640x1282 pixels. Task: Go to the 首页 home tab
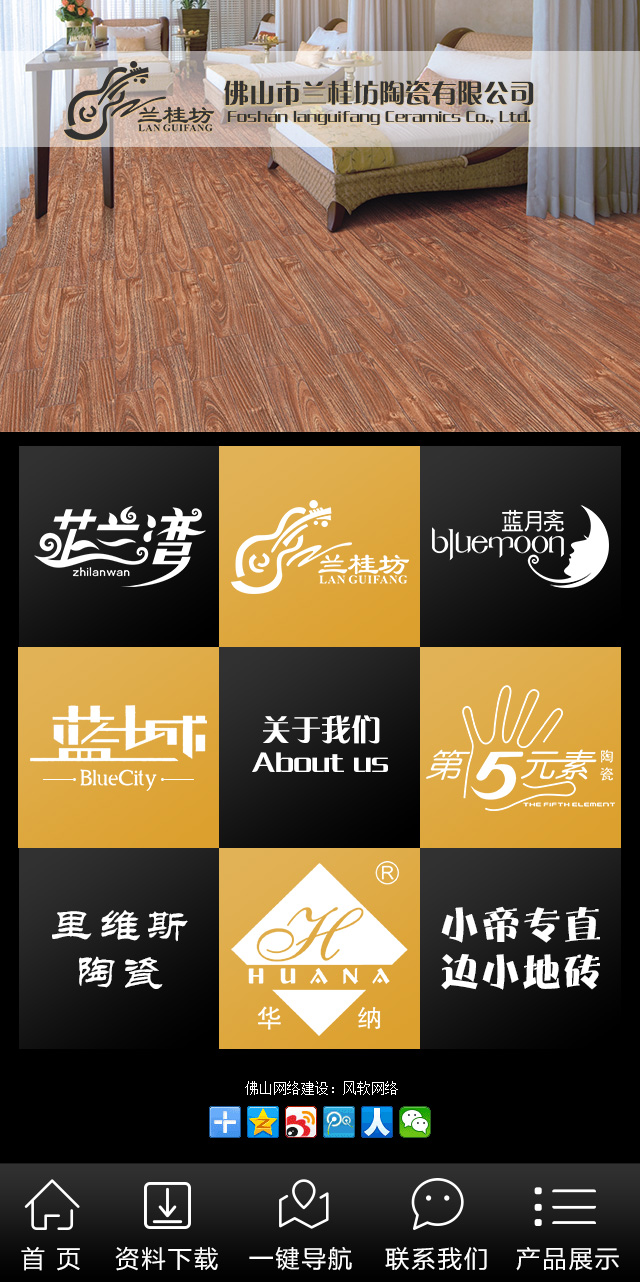[x=52, y=1224]
